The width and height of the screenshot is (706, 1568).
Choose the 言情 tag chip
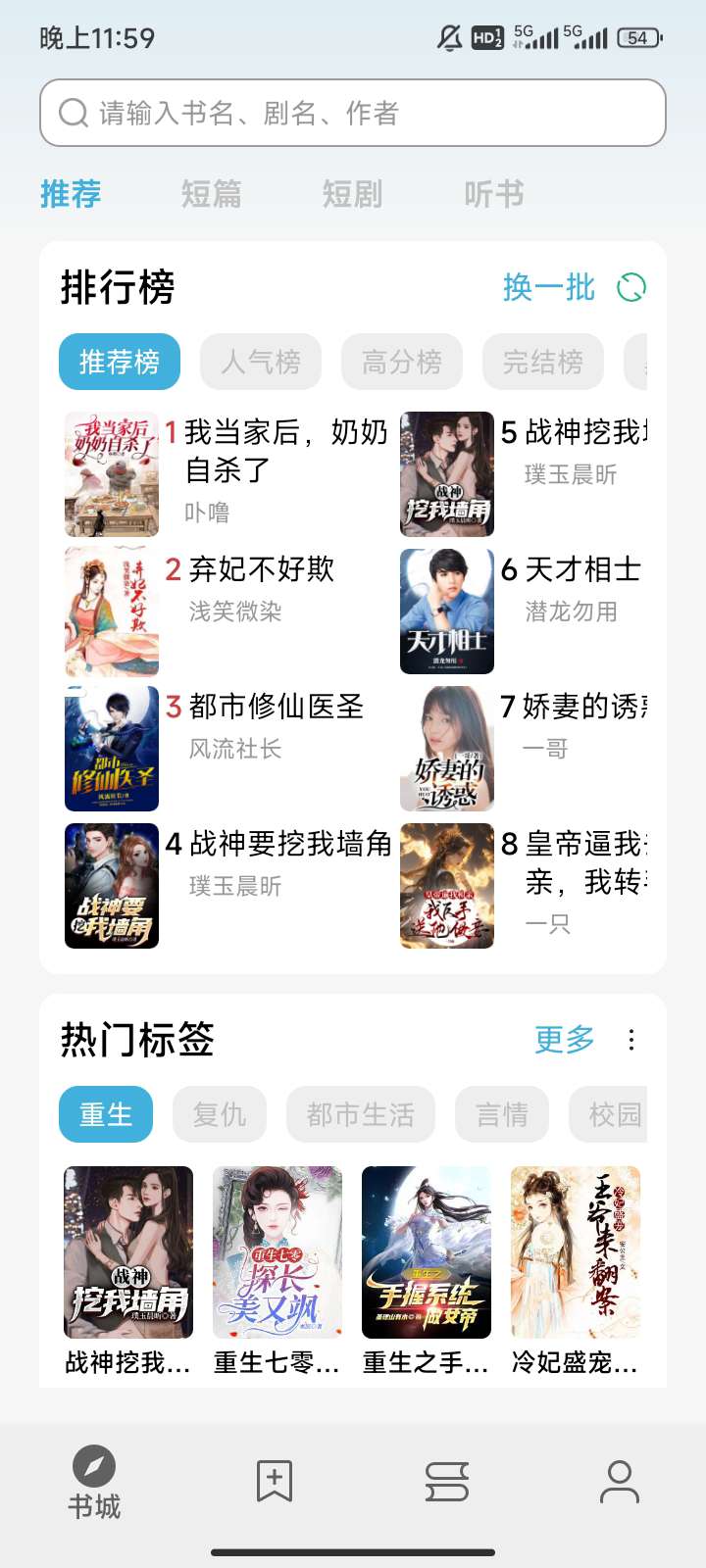[x=501, y=1114]
